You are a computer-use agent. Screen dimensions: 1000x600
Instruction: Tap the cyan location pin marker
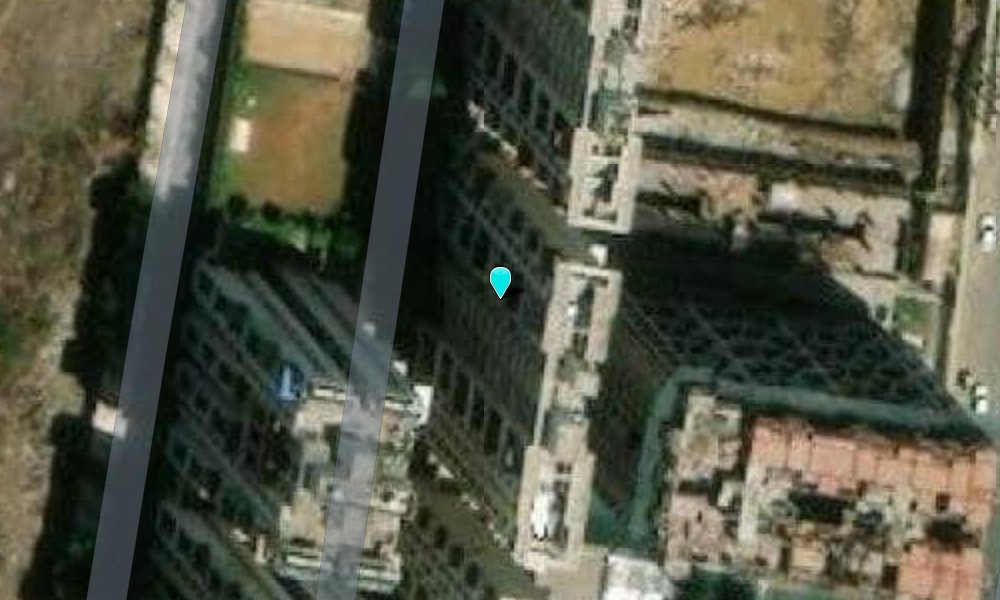(501, 281)
